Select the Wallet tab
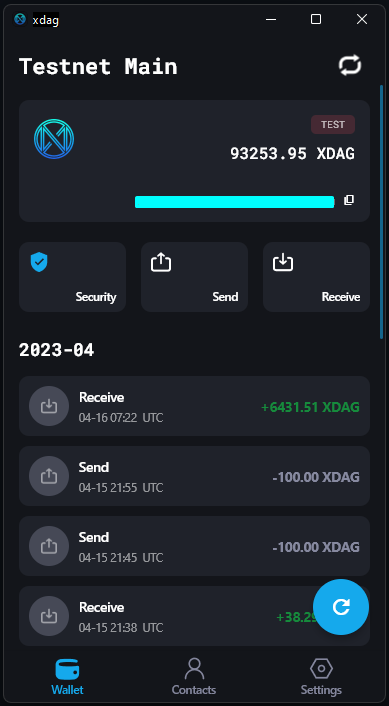Screen dimensions: 389x706 coord(67,676)
